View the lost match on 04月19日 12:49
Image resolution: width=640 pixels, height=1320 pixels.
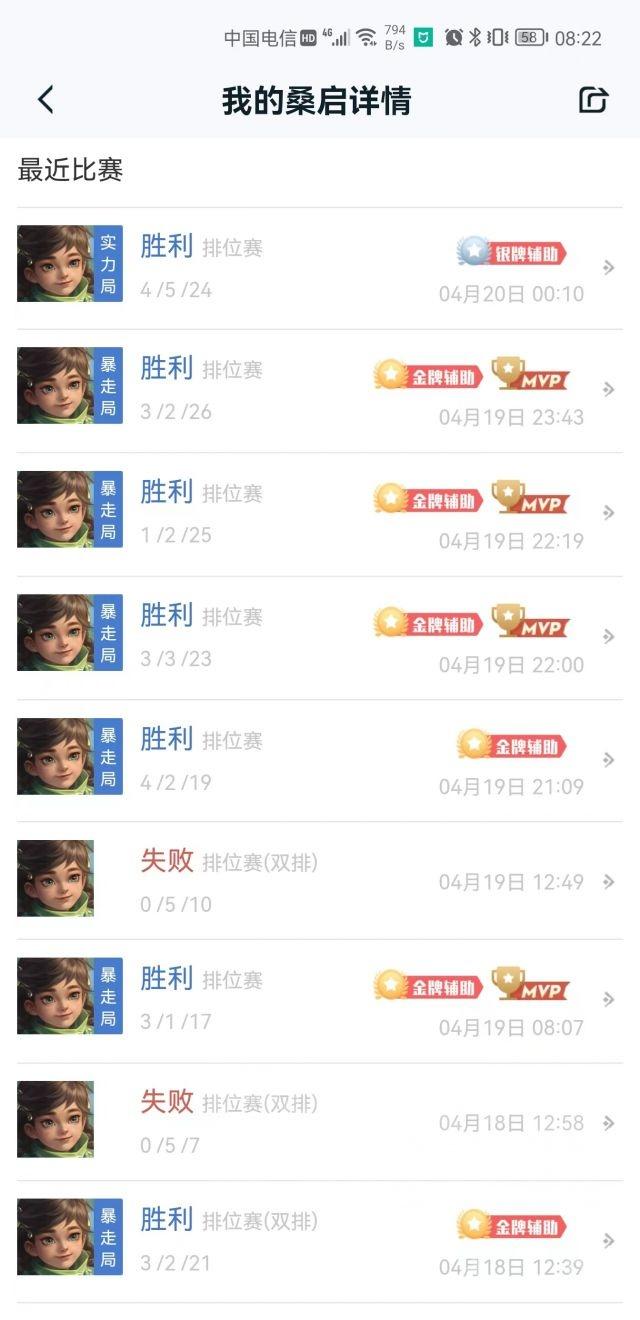(318, 880)
